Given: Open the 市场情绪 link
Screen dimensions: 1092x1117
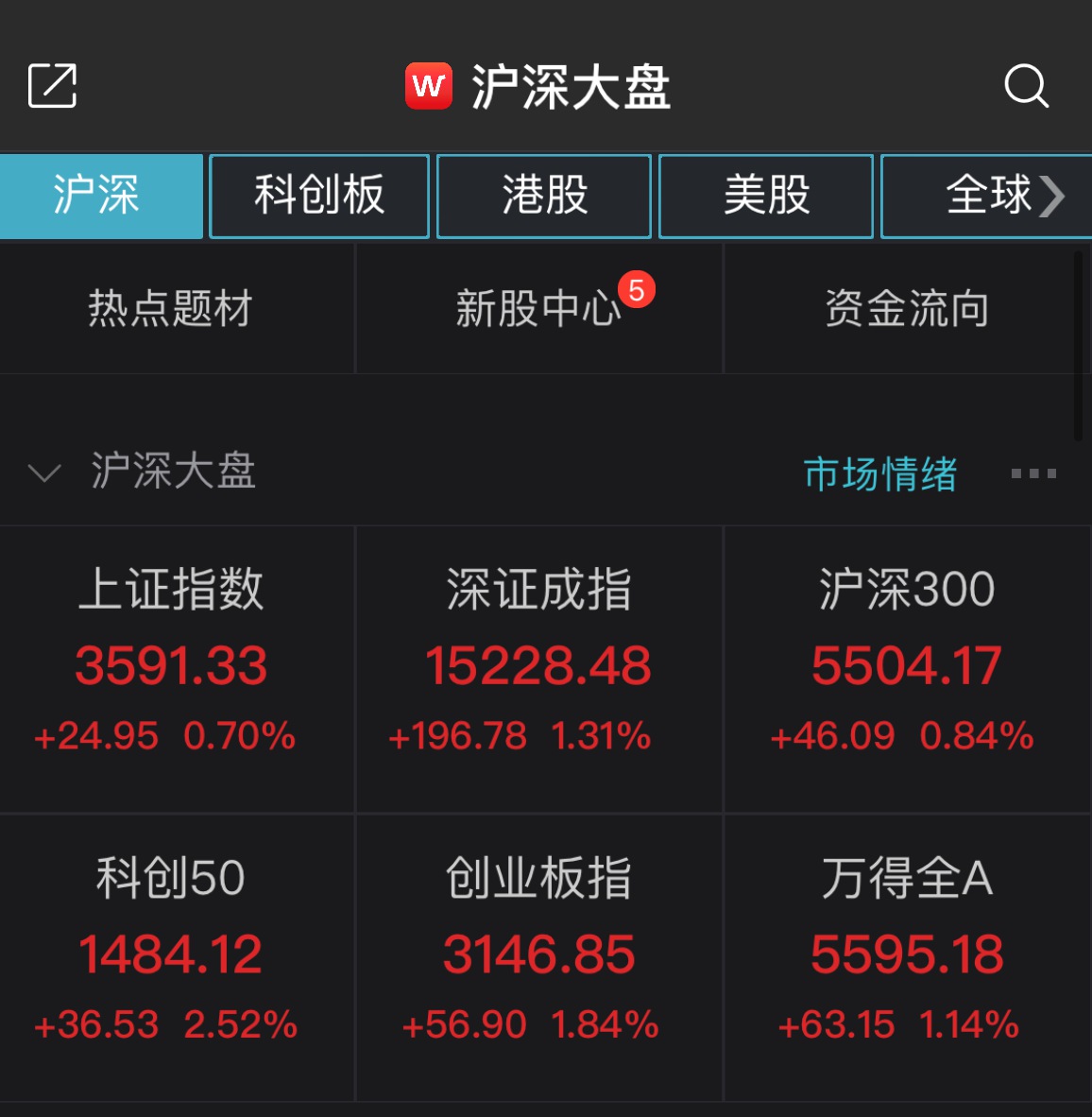Looking at the screenshot, I should tap(880, 473).
